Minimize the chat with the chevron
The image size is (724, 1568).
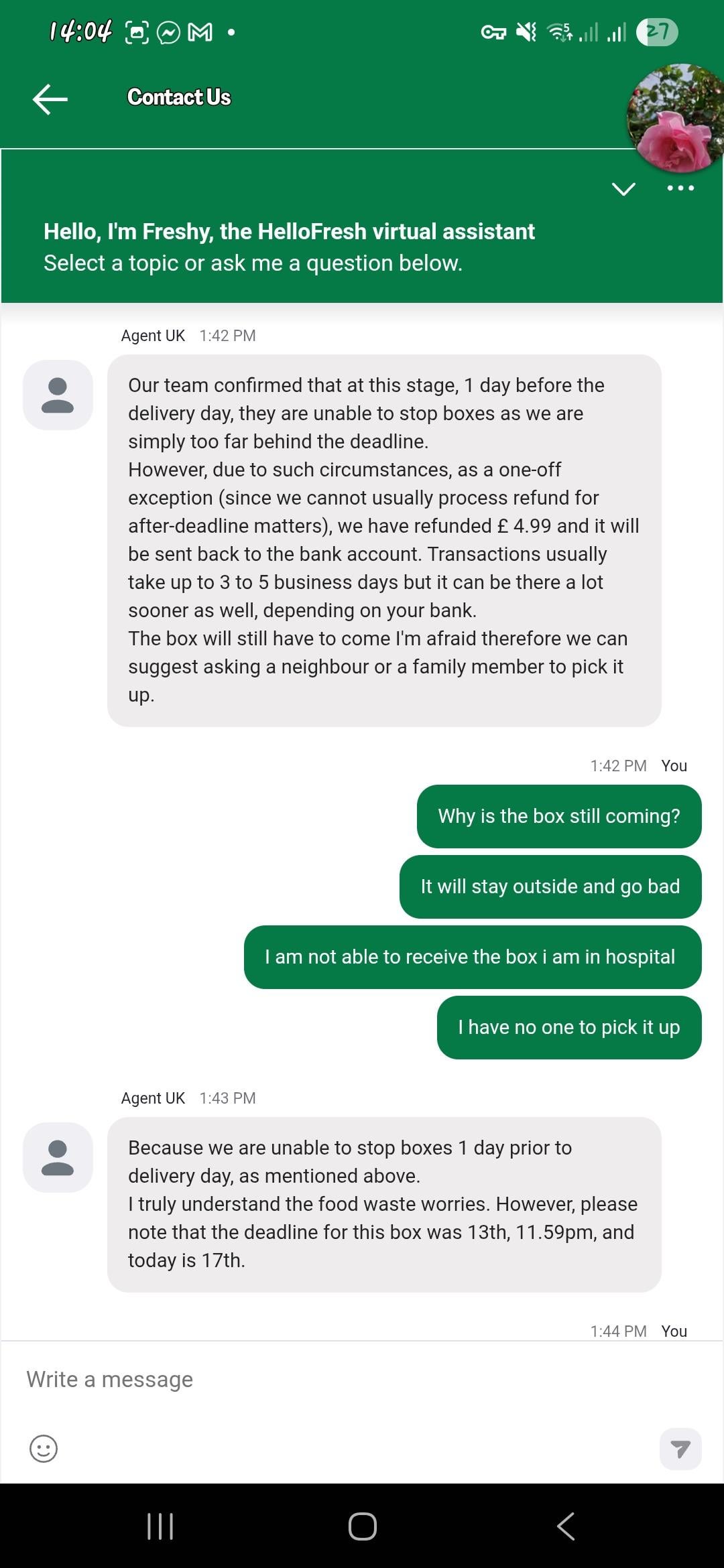(x=623, y=189)
